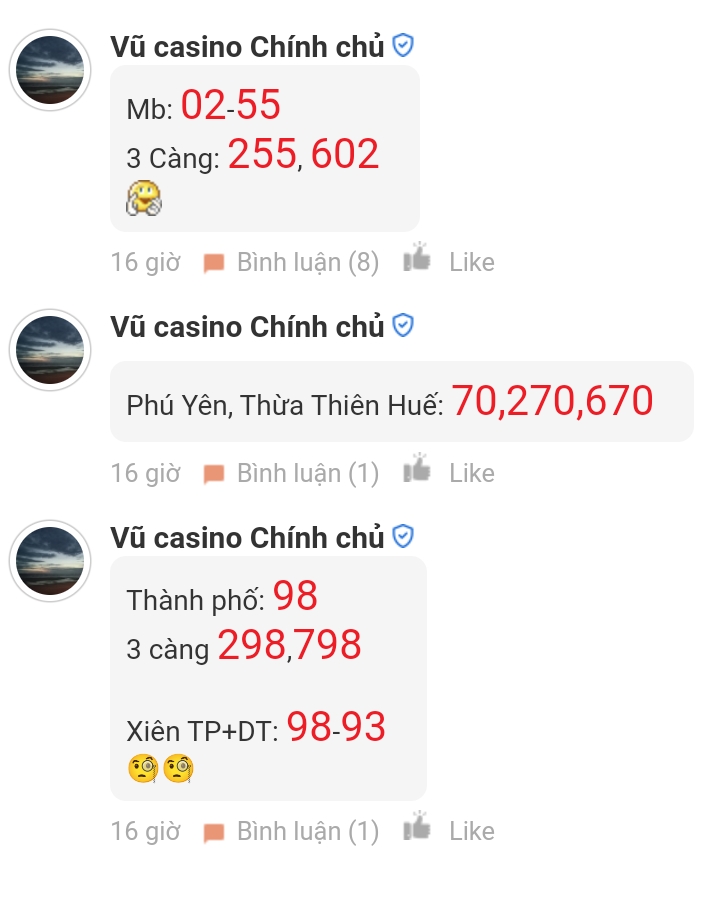Open username above the Phú Yên post
Screen dimensions: 720x901
tap(247, 327)
